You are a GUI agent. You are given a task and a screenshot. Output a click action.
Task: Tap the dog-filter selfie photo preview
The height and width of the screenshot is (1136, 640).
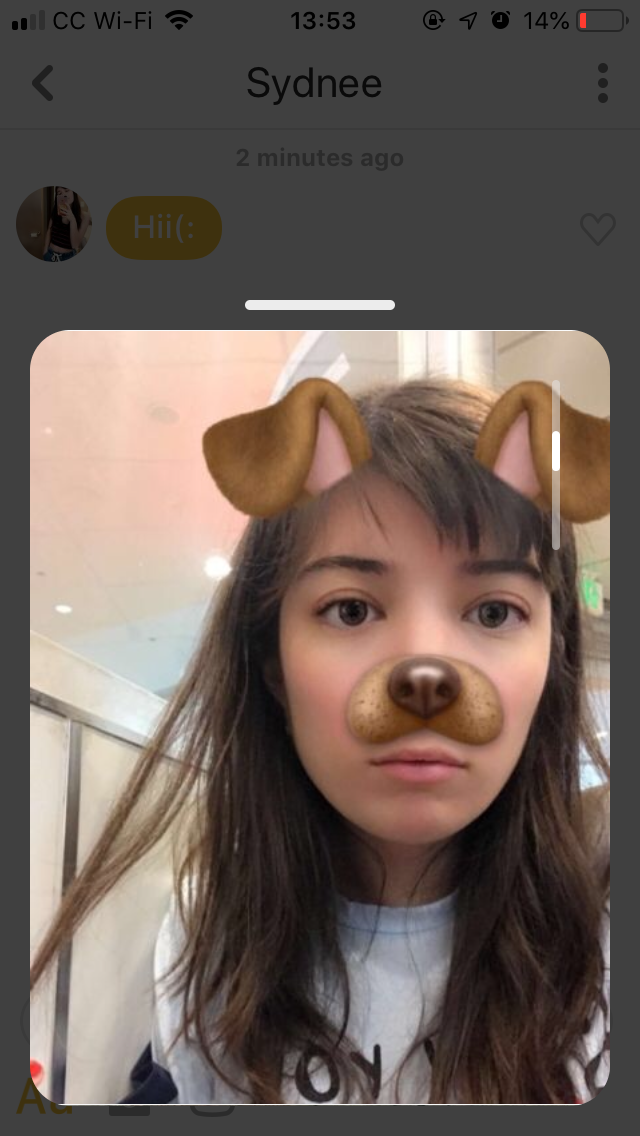[x=320, y=717]
